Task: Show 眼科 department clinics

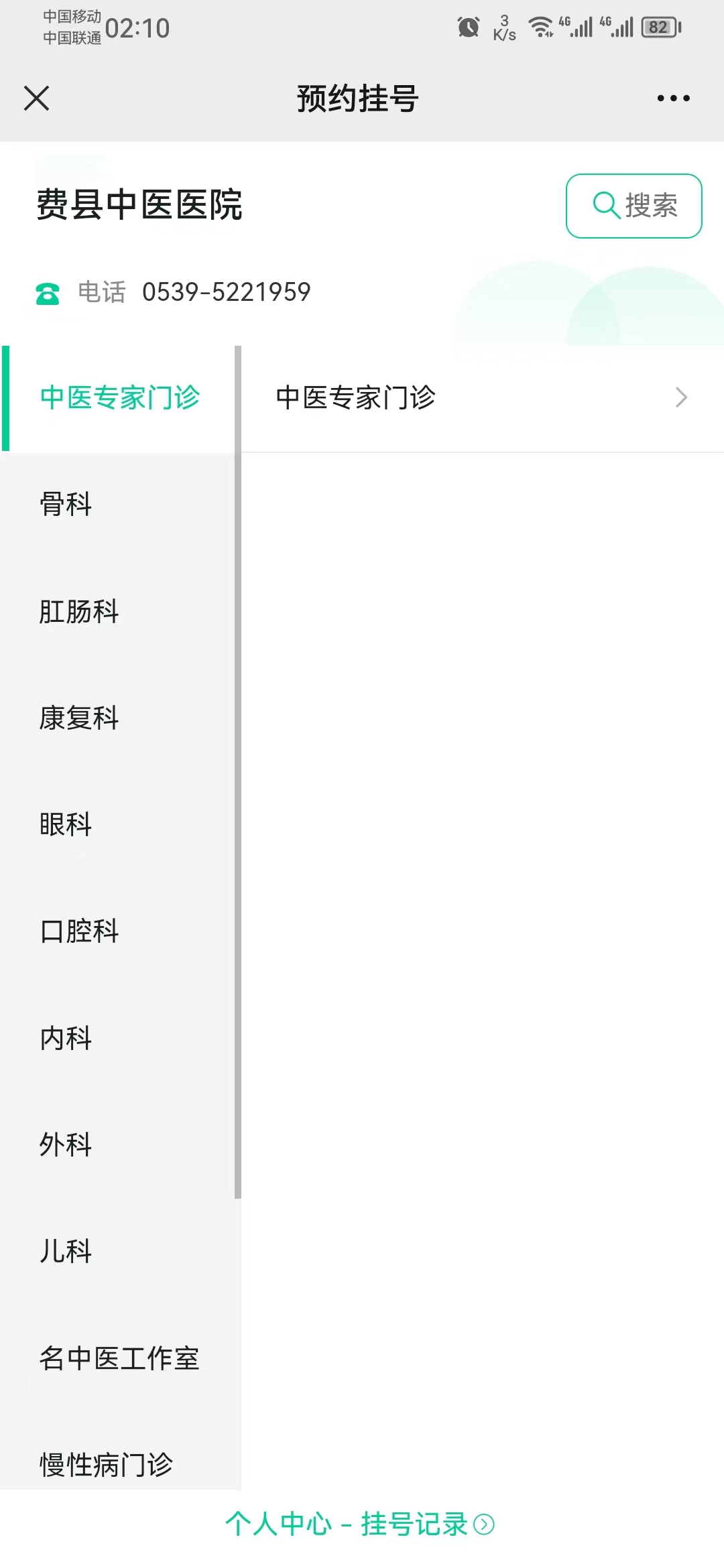Action: click(66, 825)
